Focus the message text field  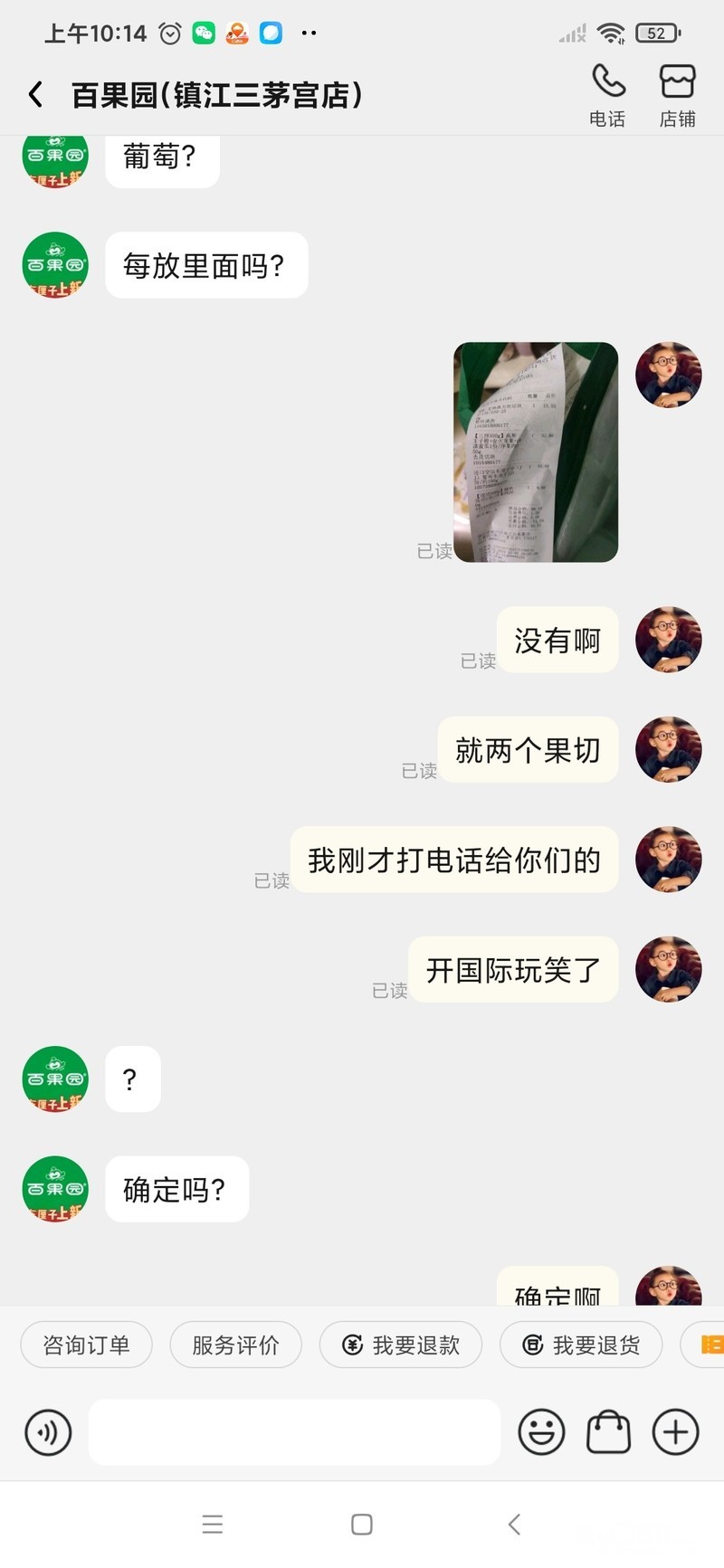click(294, 1432)
